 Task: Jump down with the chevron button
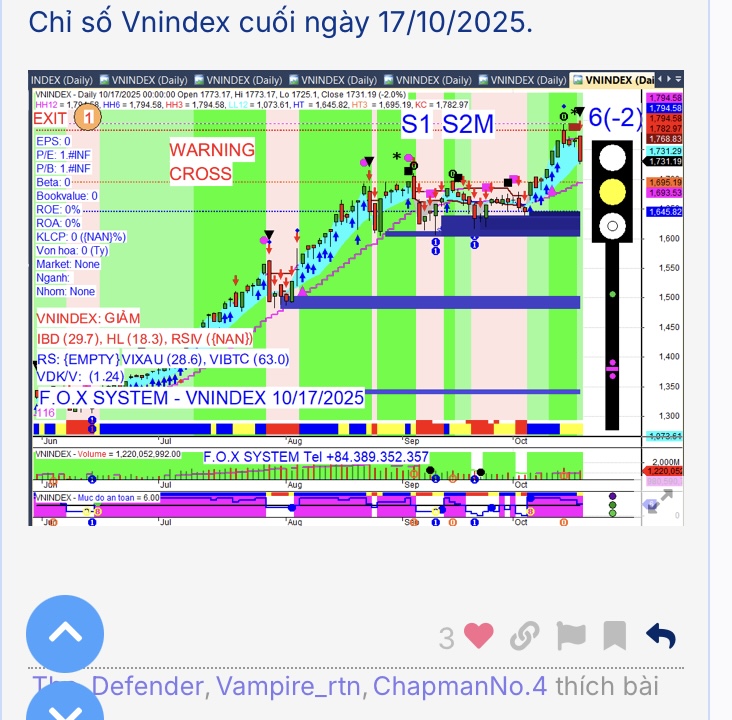[x=64, y=708]
